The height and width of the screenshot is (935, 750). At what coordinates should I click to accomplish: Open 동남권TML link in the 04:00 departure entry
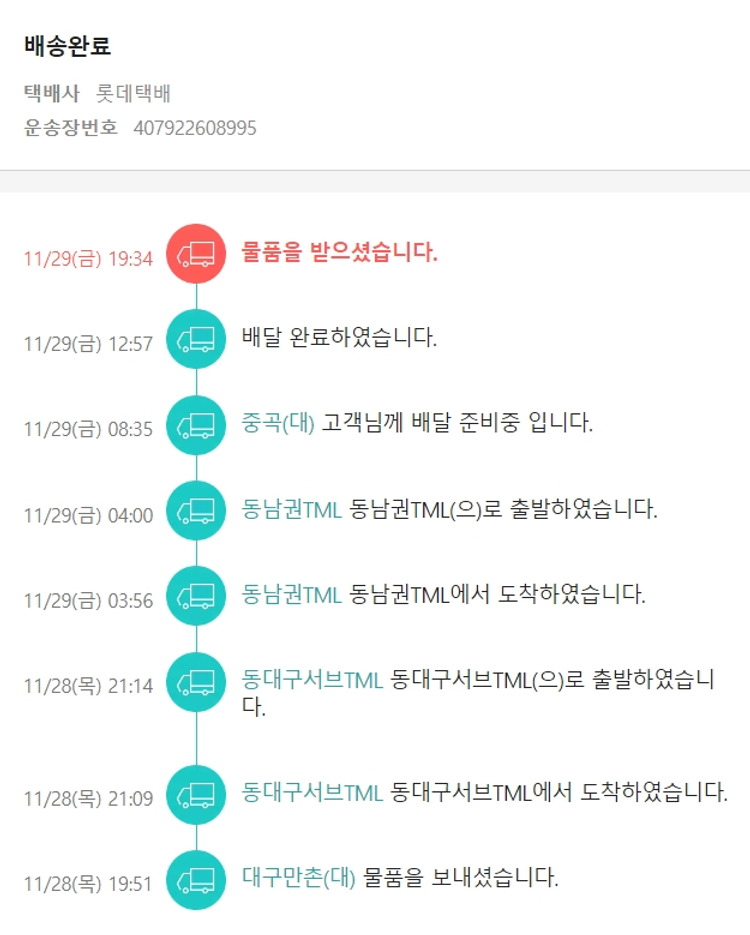(292, 509)
